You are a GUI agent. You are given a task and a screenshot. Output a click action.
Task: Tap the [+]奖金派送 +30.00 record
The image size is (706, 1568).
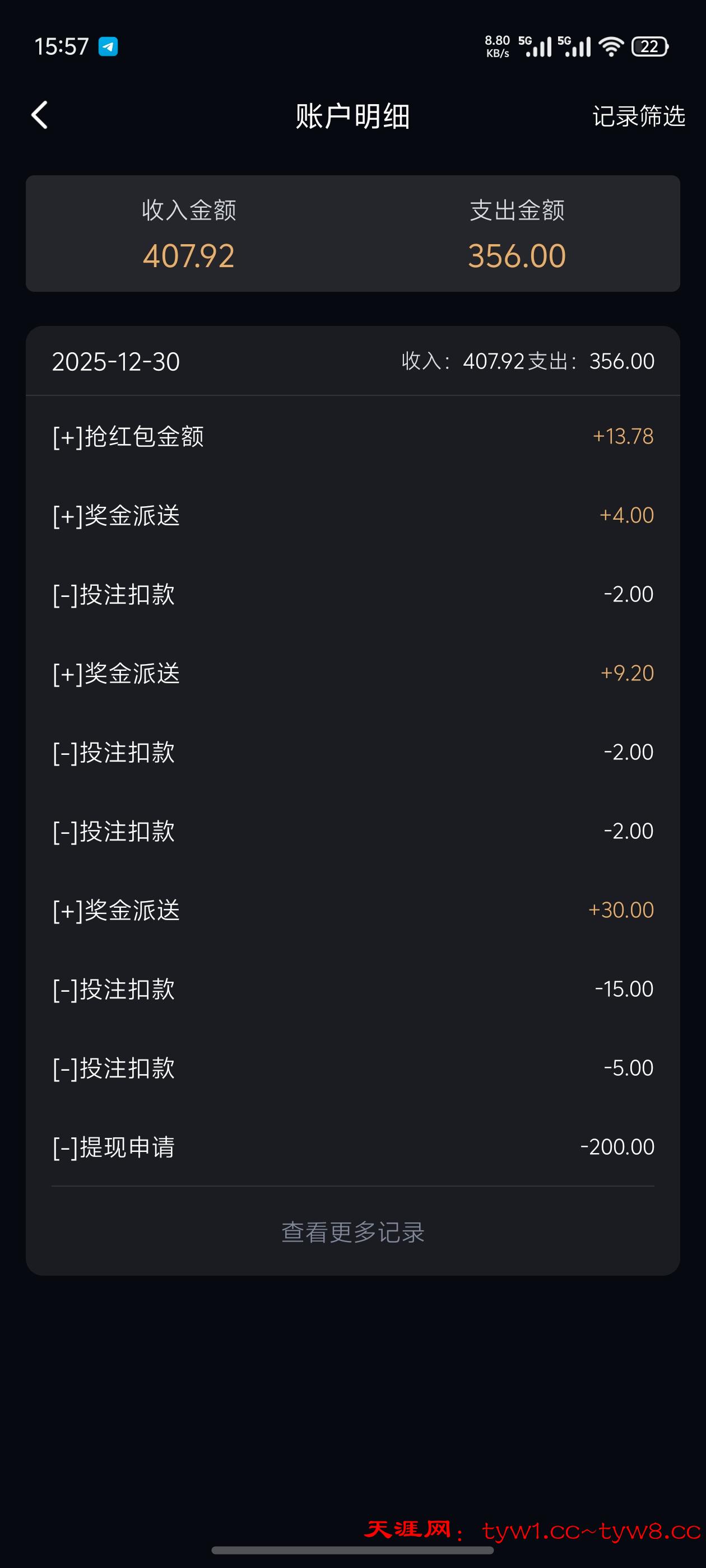(x=352, y=909)
